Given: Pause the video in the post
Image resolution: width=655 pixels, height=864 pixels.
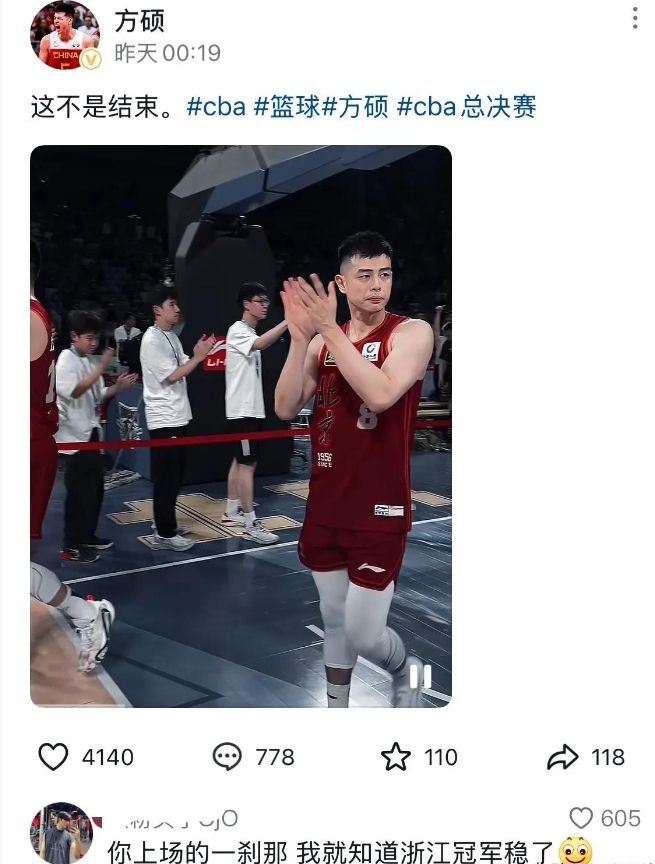Looking at the screenshot, I should [x=420, y=677].
